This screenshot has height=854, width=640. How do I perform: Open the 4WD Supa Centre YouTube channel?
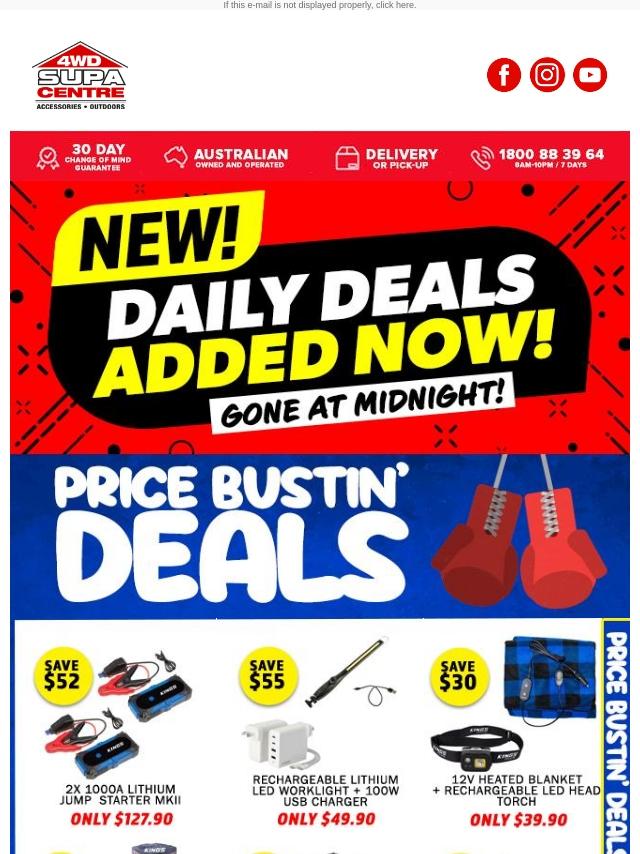(590, 75)
